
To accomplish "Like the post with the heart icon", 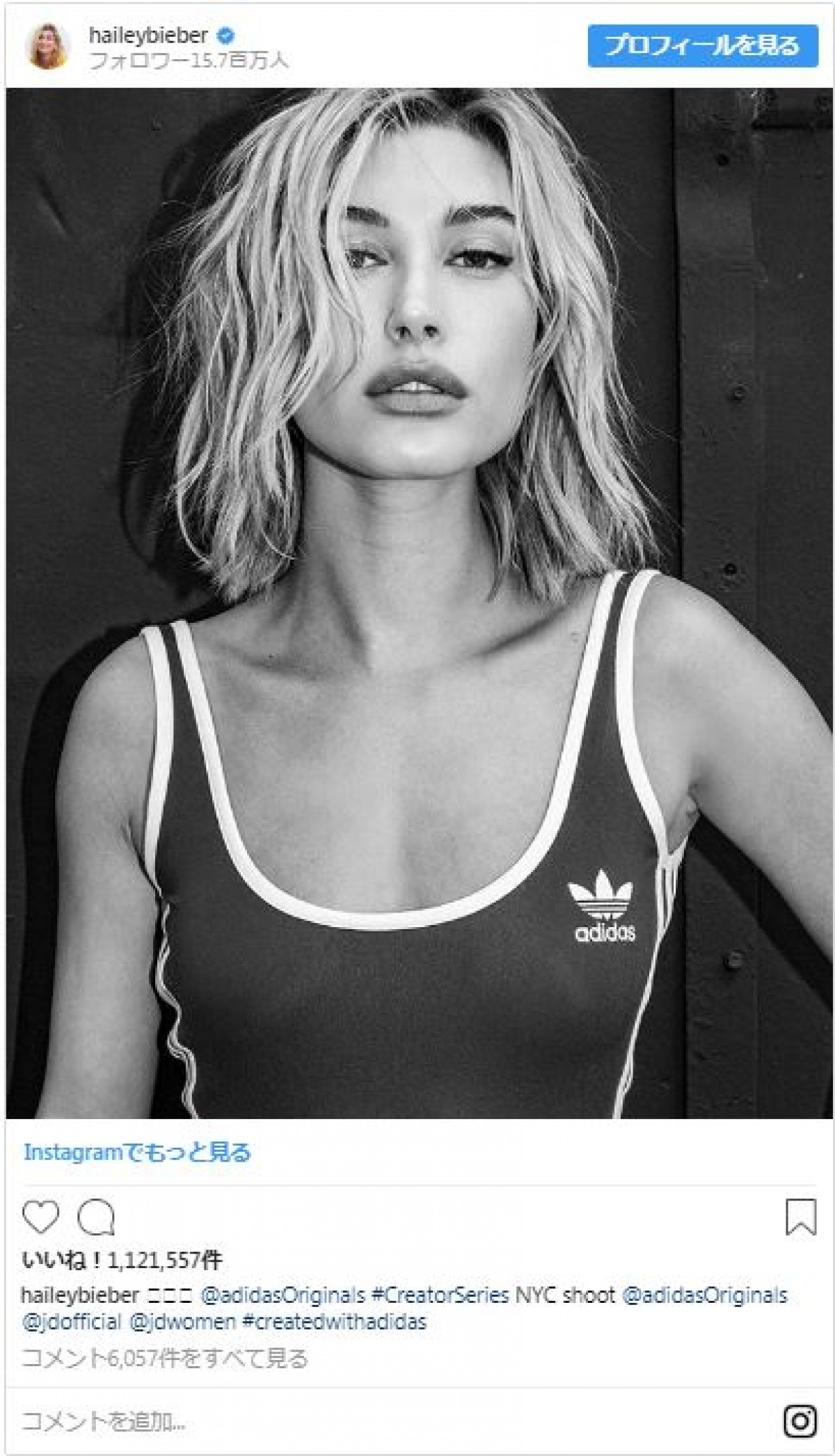I will pyautogui.click(x=40, y=1217).
